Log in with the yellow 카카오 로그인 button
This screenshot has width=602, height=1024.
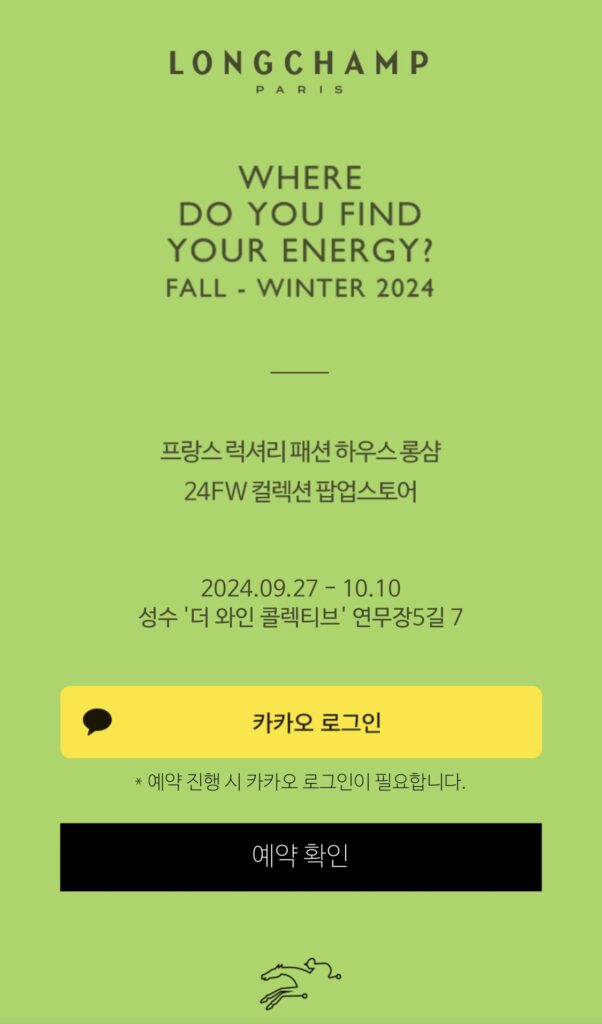300,722
